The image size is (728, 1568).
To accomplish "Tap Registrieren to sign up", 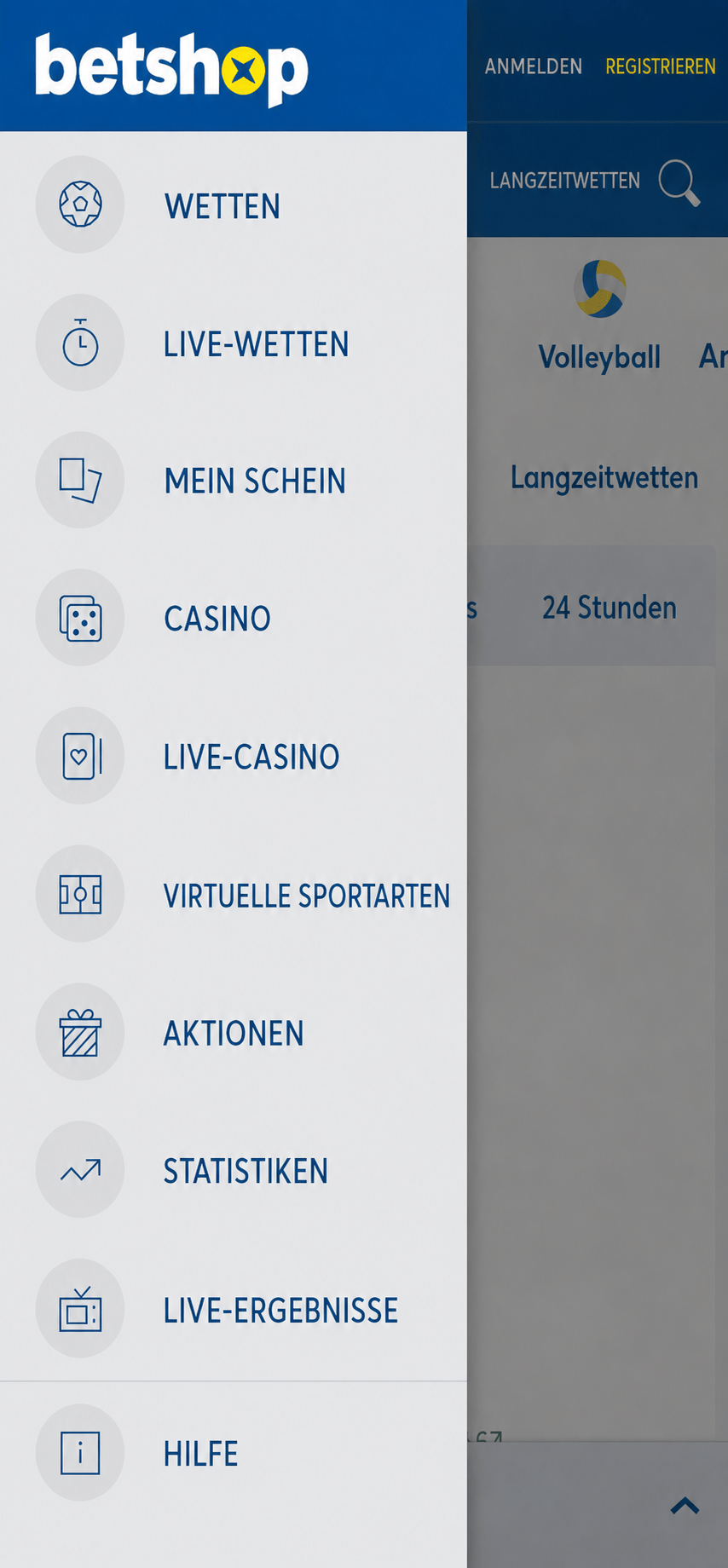I will pos(661,66).
